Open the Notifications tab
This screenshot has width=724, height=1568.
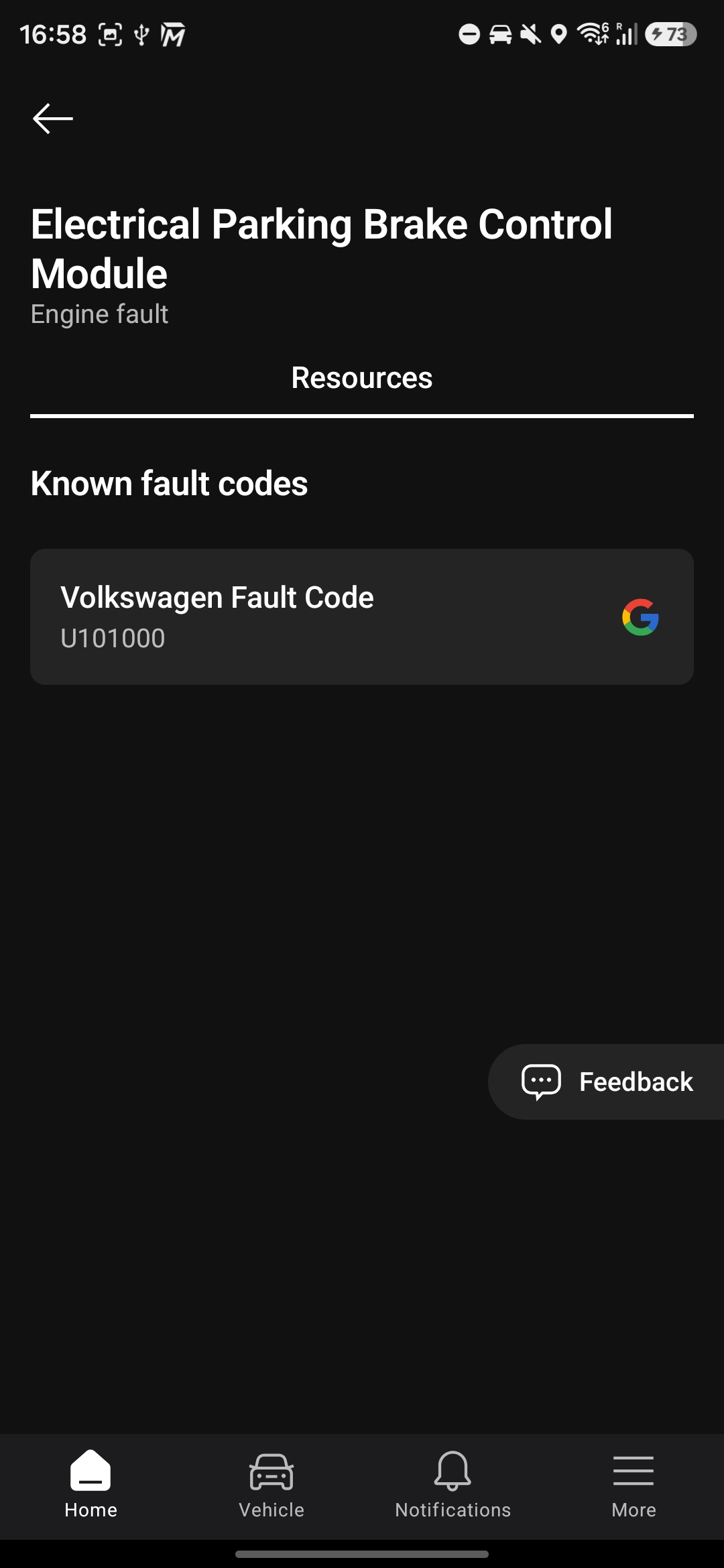click(x=452, y=1484)
